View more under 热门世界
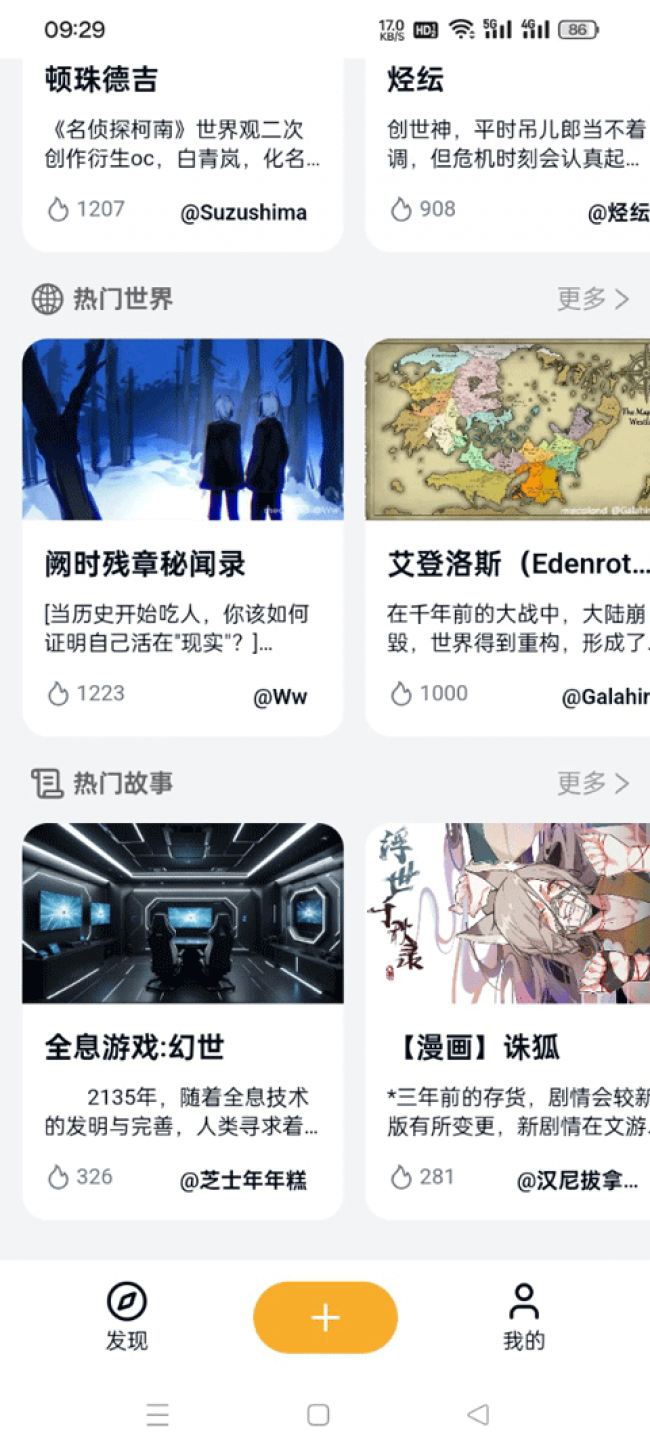The width and height of the screenshot is (650, 1454). 593,298
